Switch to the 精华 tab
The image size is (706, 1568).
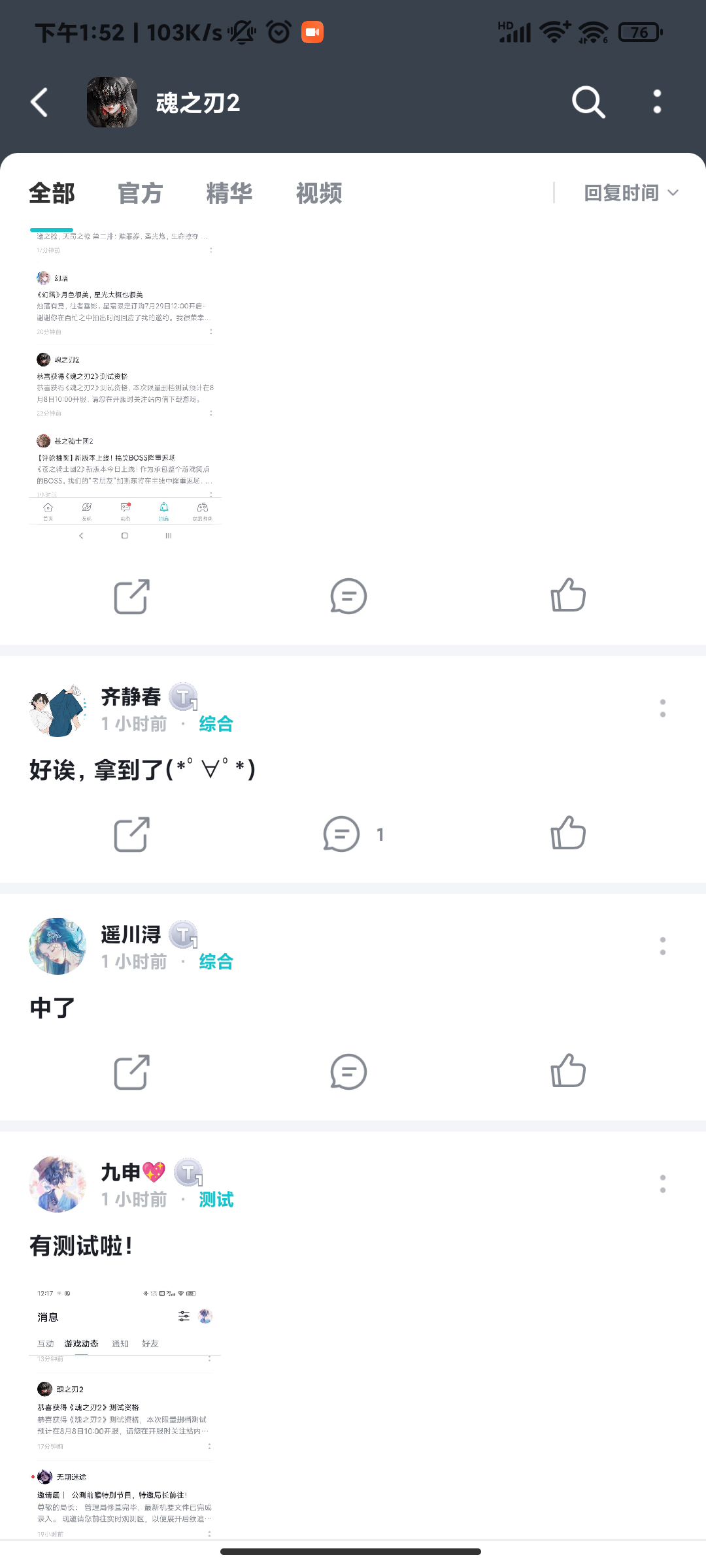(x=229, y=193)
